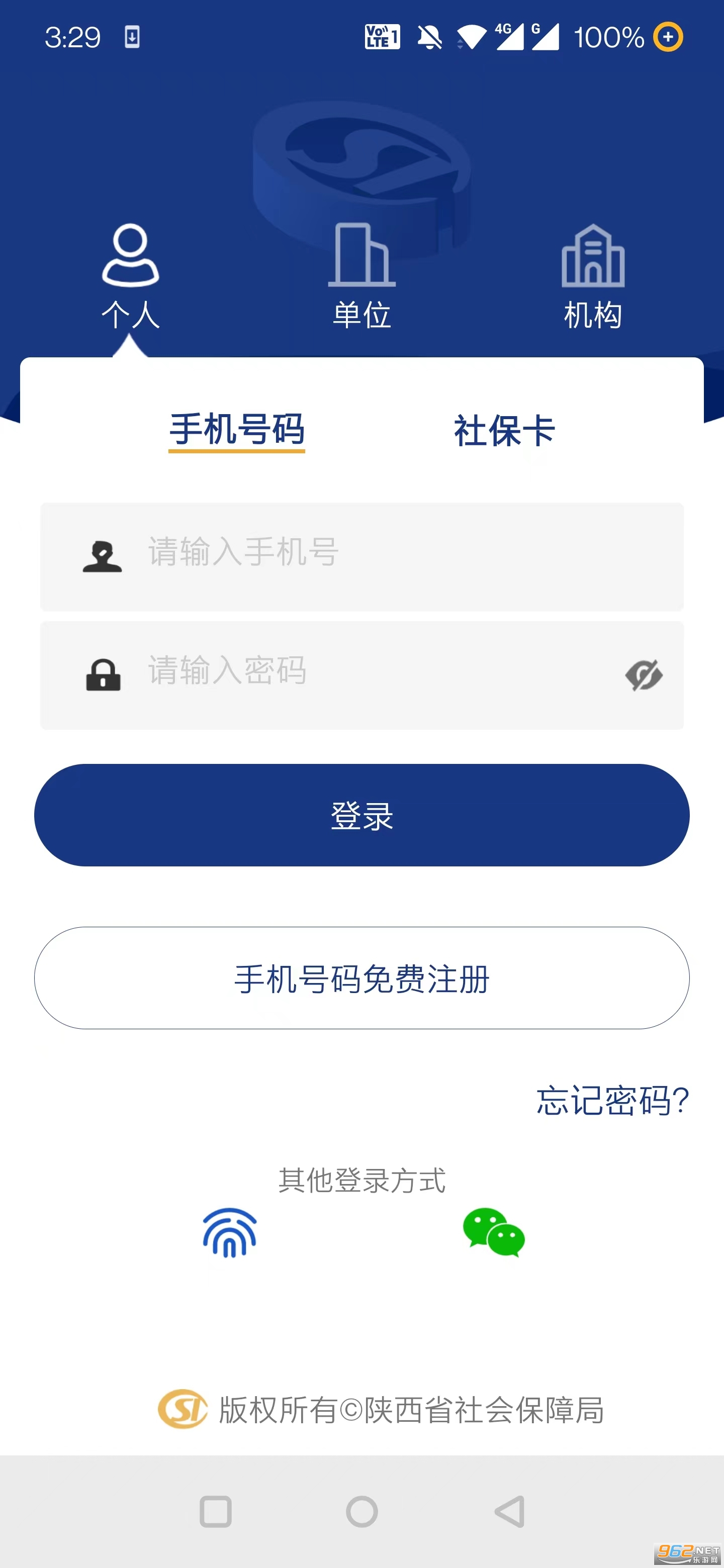Open 手机号码免费注册 registration
The image size is (724, 1568).
click(x=361, y=978)
